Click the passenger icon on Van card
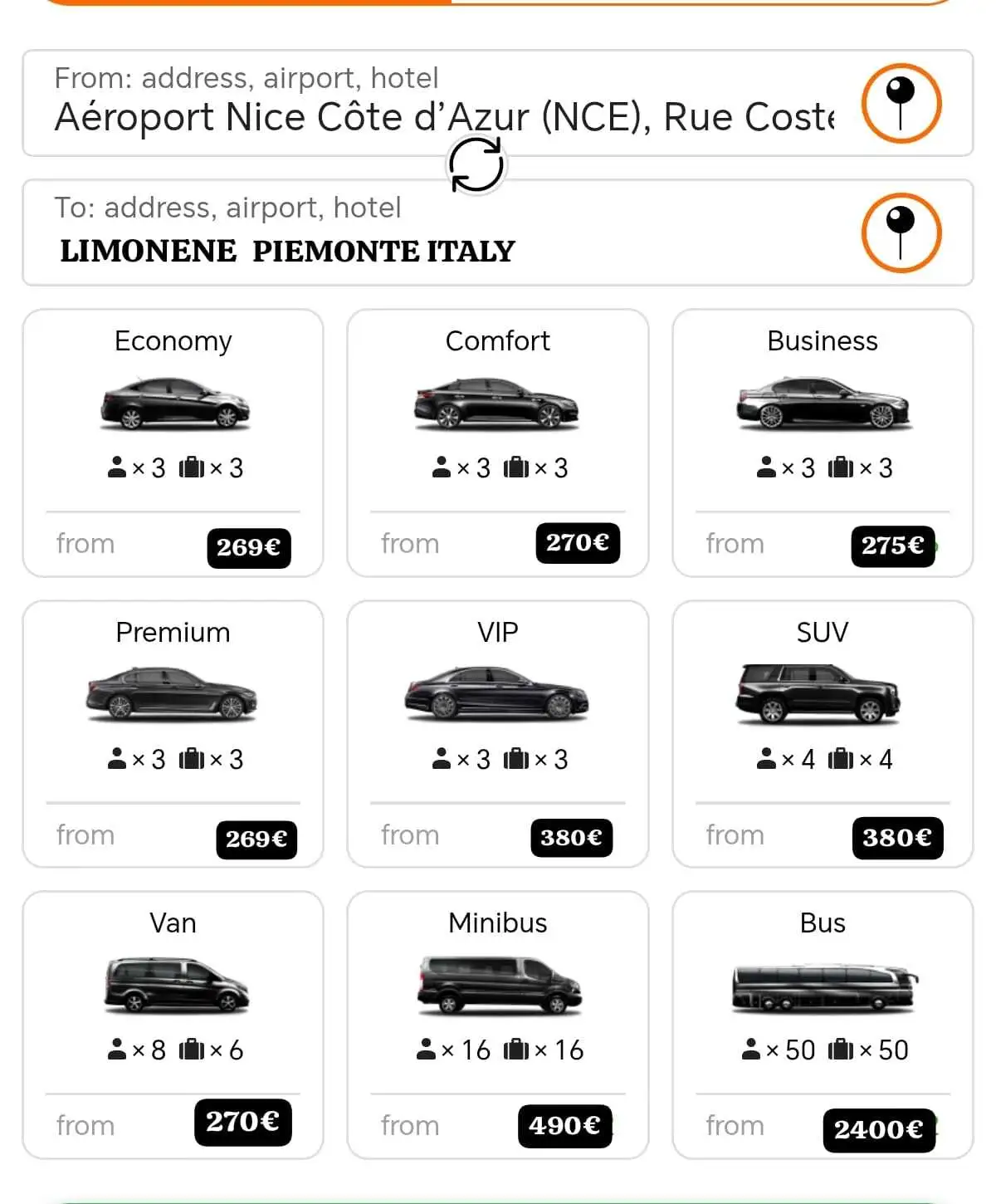Screen dimensions: 996x1204 (x=115, y=1049)
